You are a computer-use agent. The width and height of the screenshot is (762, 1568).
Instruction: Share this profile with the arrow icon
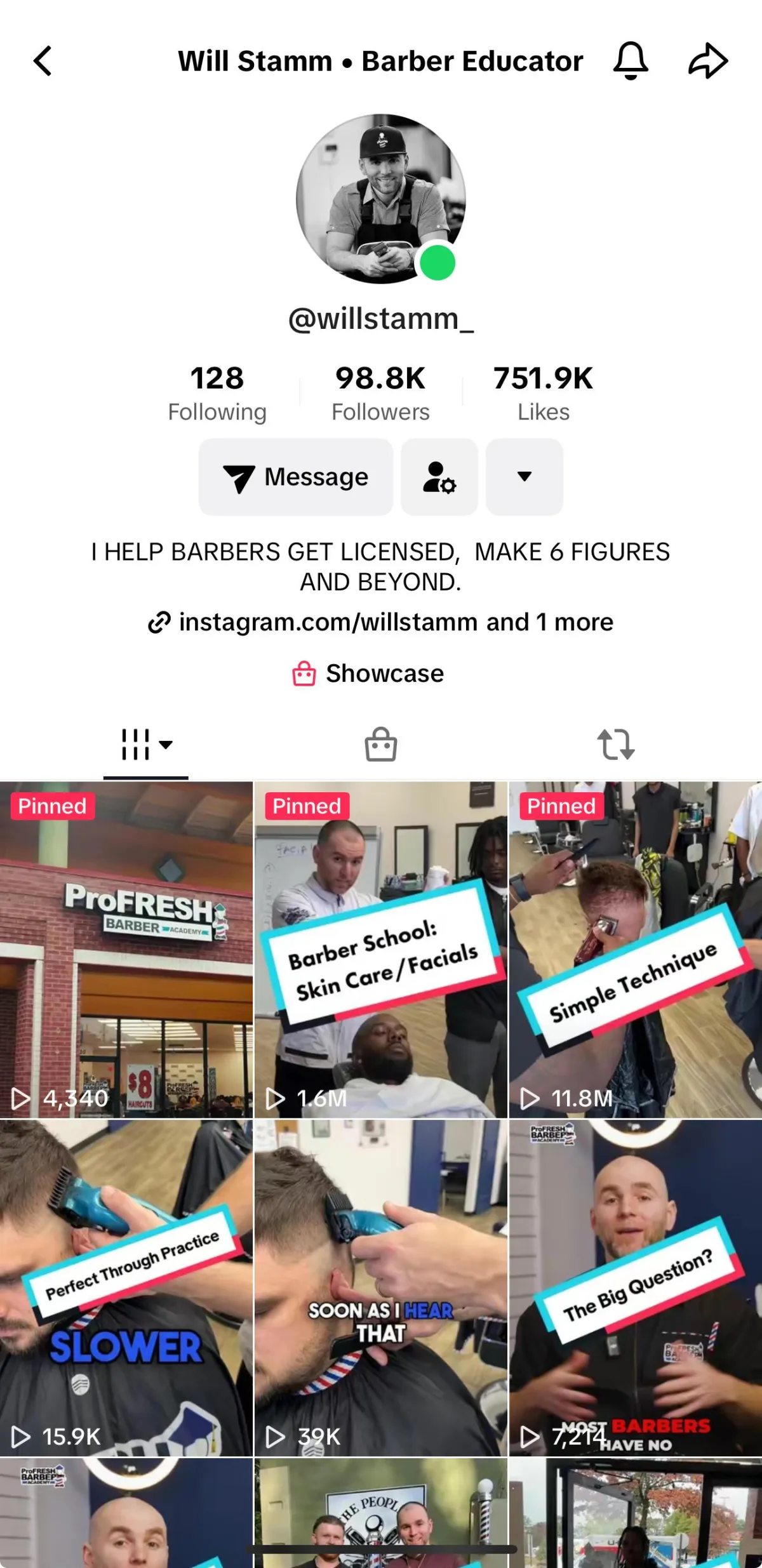pyautogui.click(x=707, y=61)
